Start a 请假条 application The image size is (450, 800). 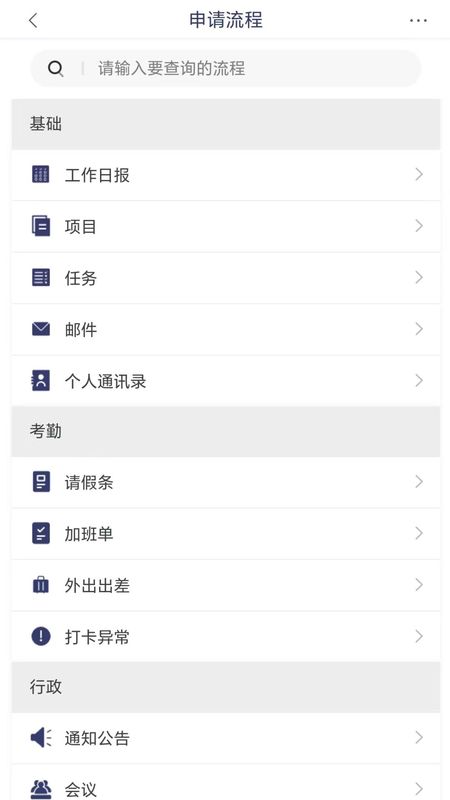click(226, 482)
